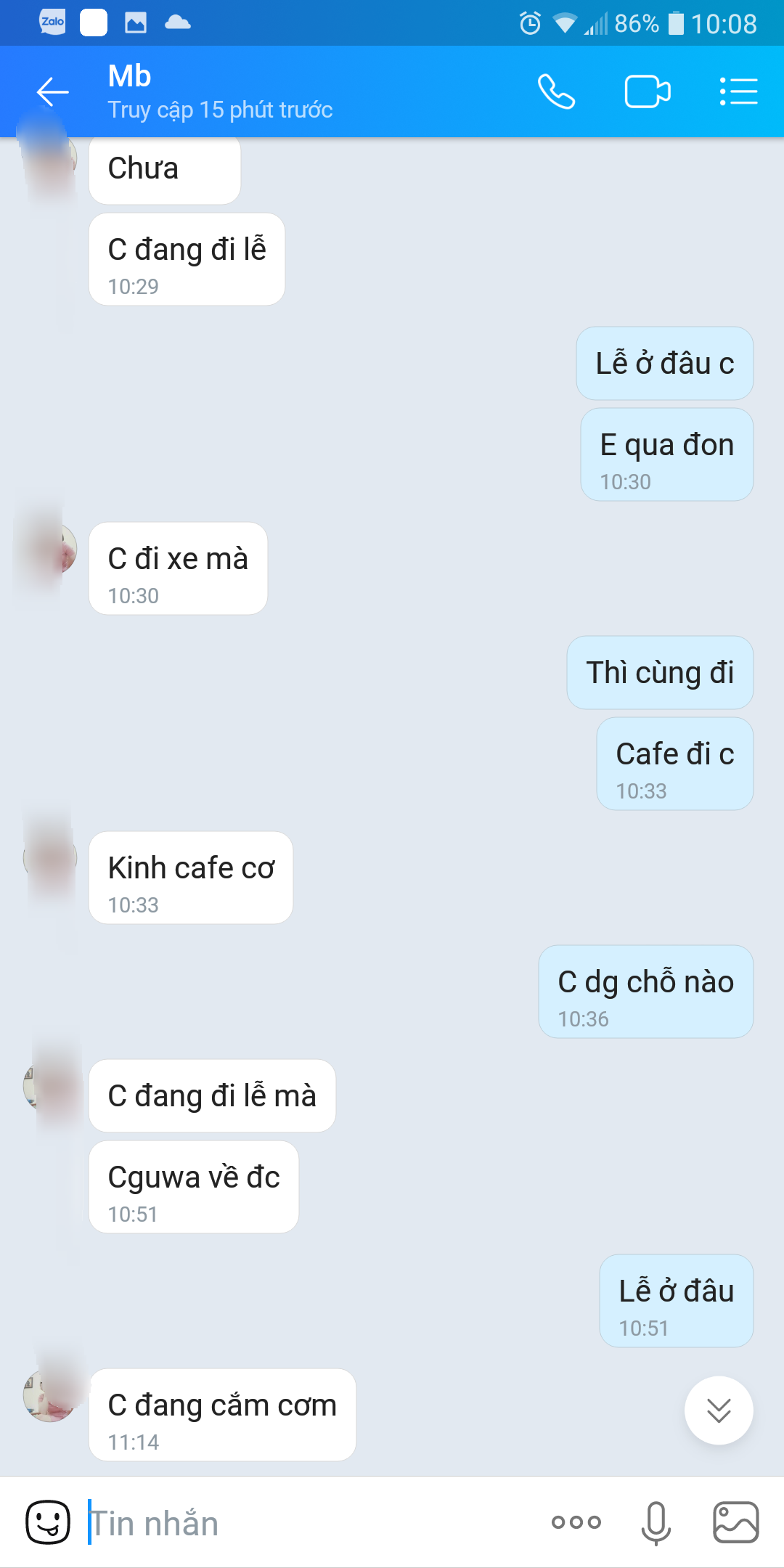Open sender avatar beside "C đang cắm cơm"
This screenshot has height=1568, width=784.
pos(49,1395)
